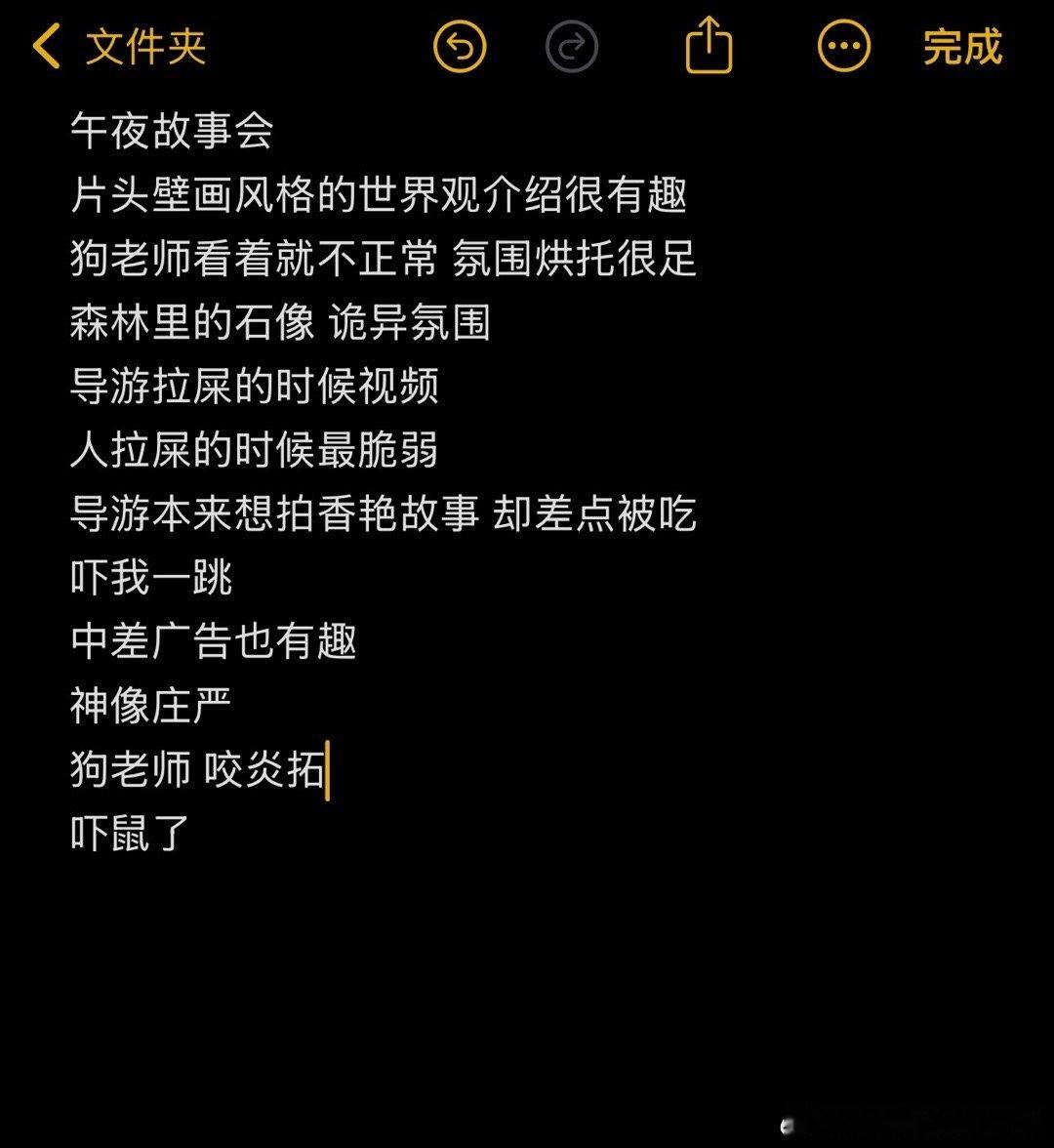Open the Share sheet icon
Image resolution: width=1054 pixels, height=1148 pixels.
709,45
